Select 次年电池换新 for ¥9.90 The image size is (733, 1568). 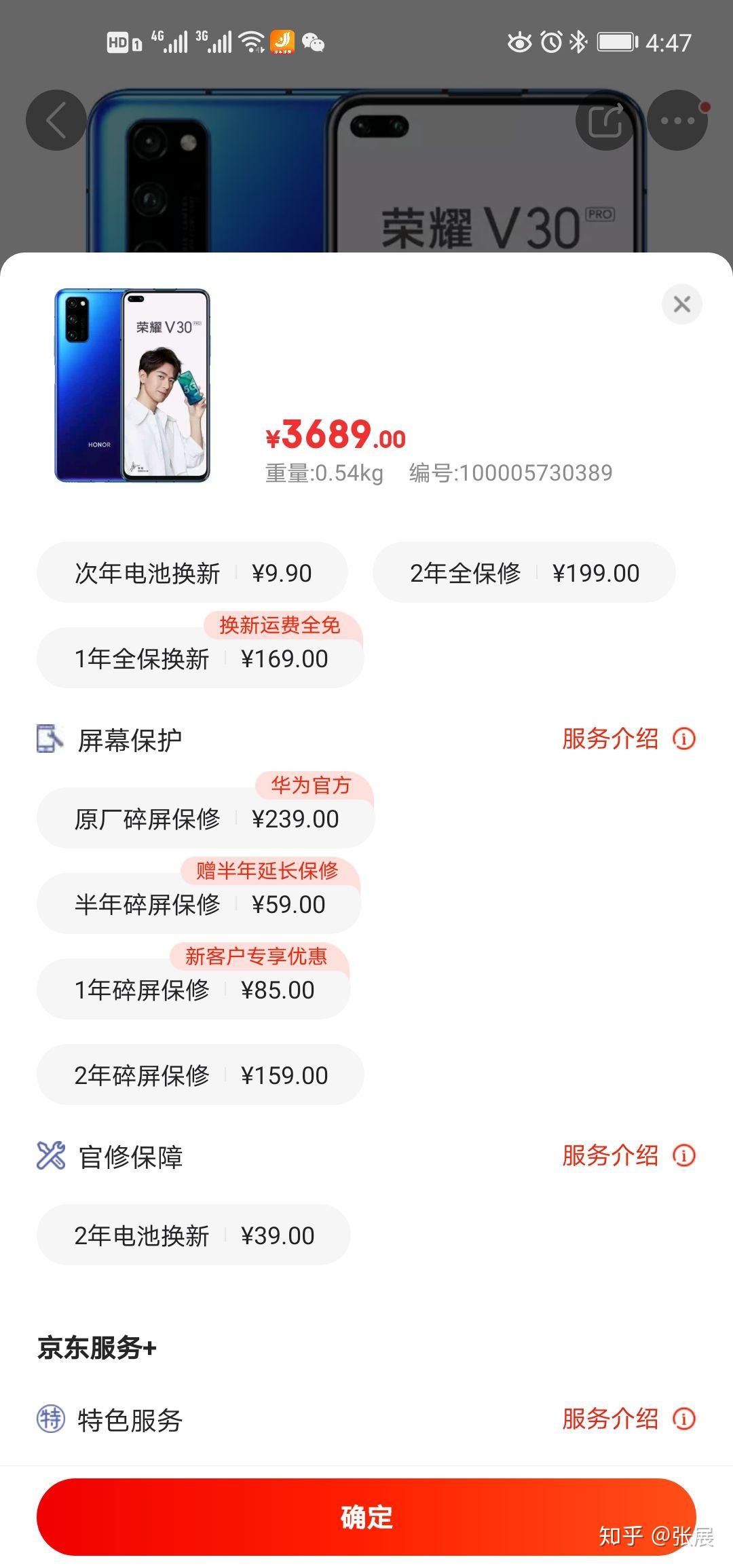point(192,573)
